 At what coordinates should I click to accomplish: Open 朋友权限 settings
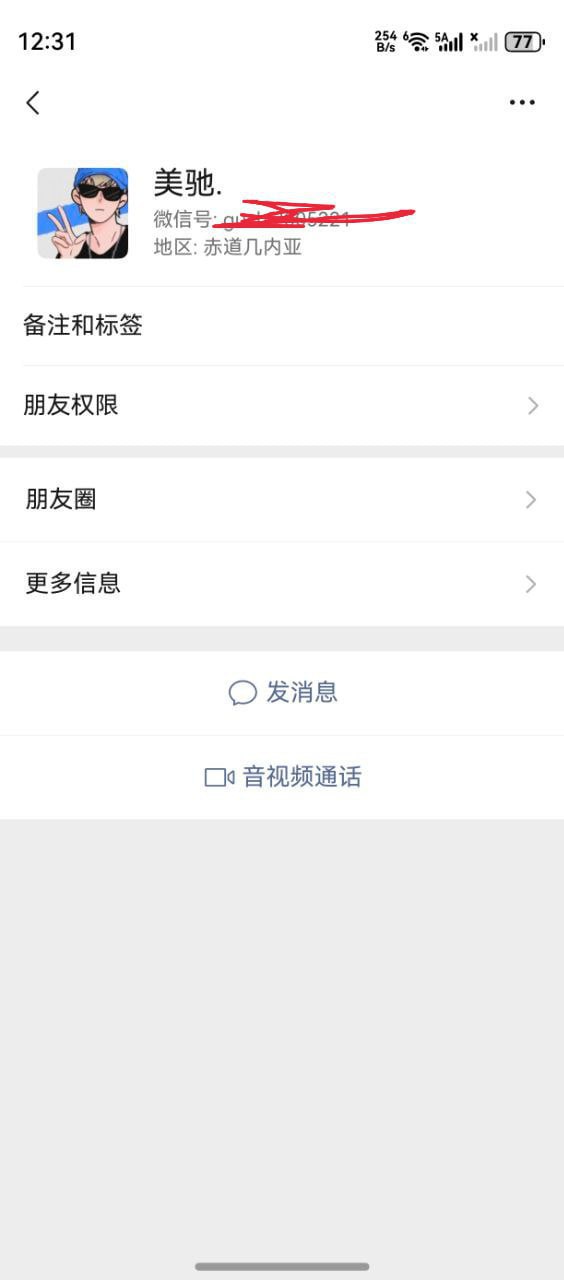(282, 406)
